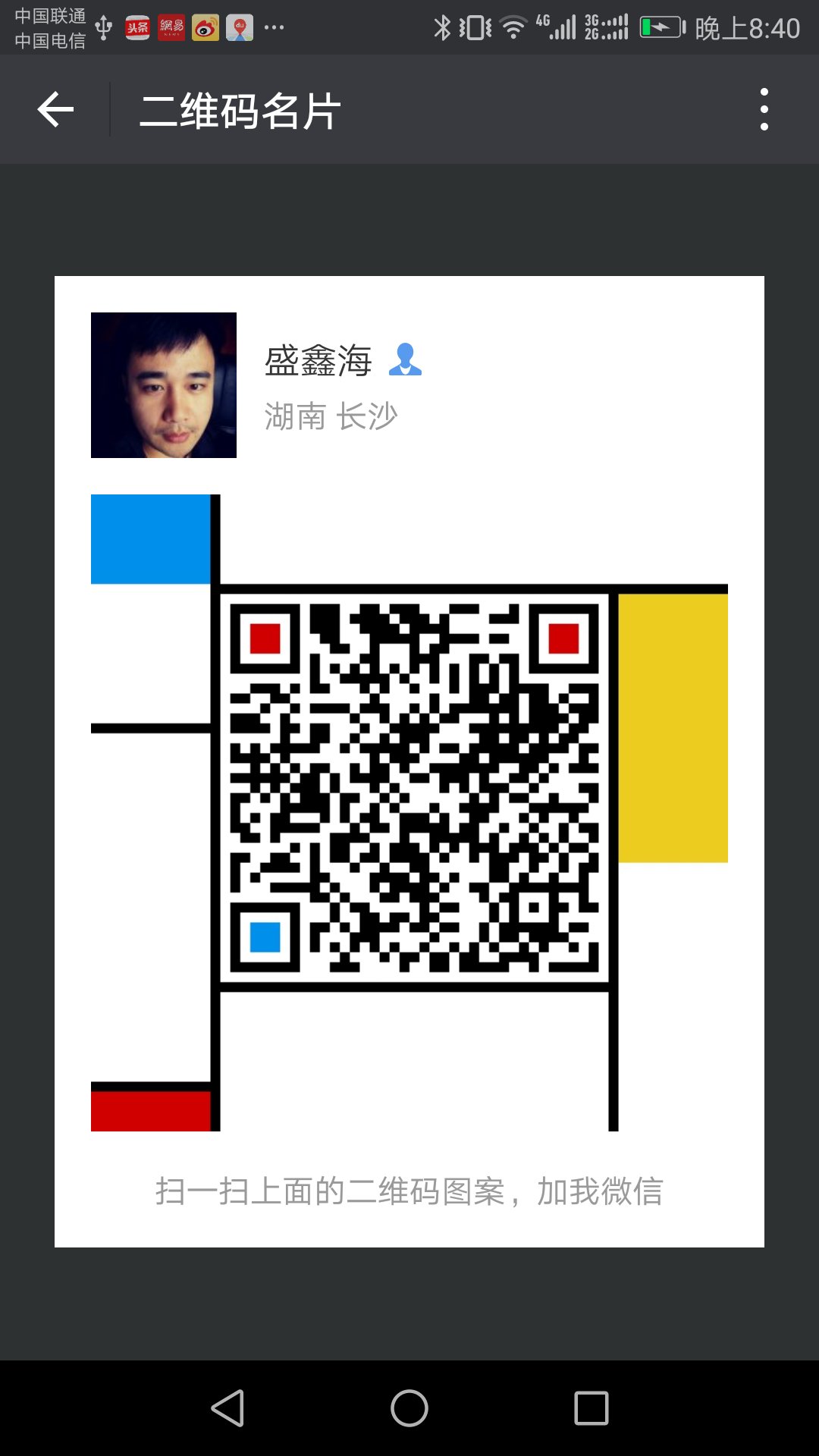Tap the system home button
819x1456 pixels.
(x=409, y=1408)
